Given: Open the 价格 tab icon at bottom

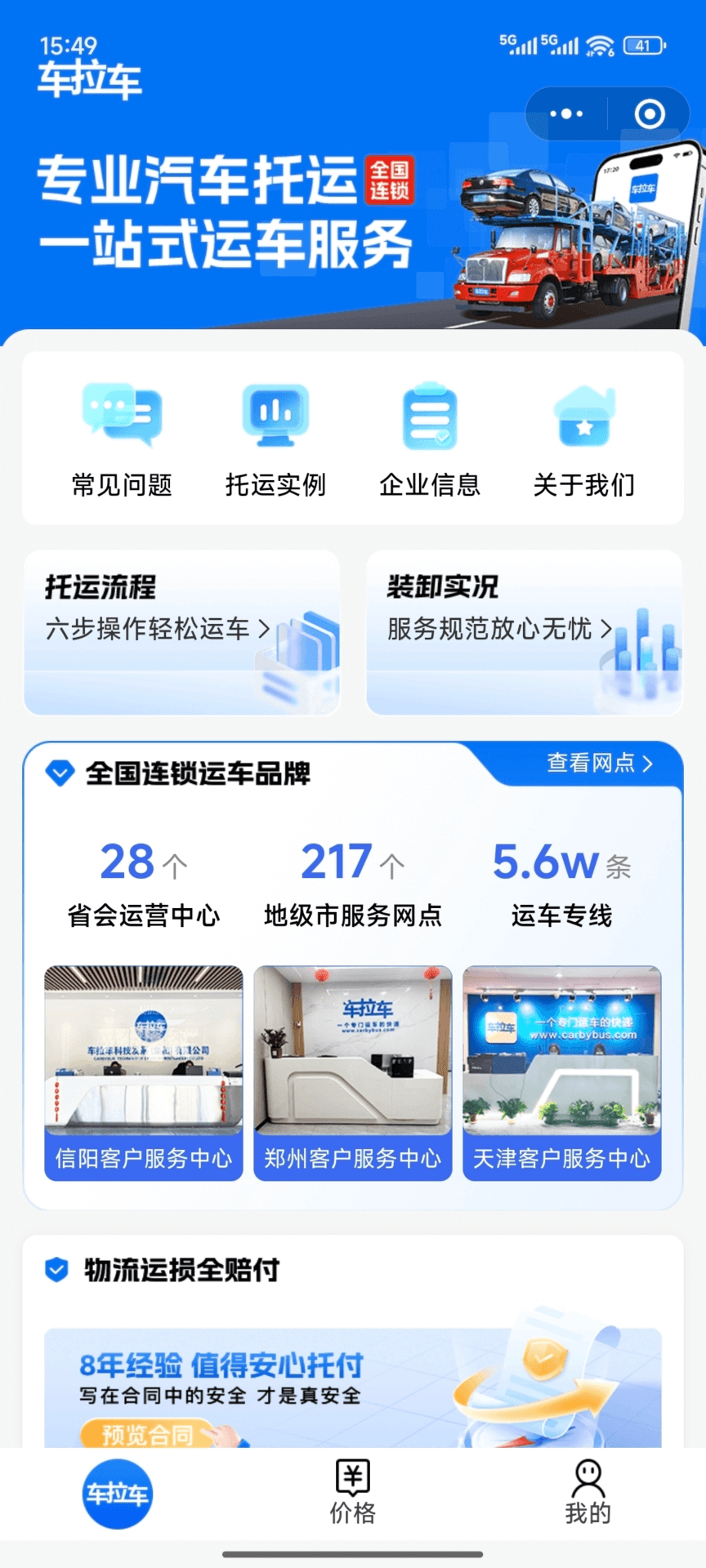Looking at the screenshot, I should [351, 1477].
